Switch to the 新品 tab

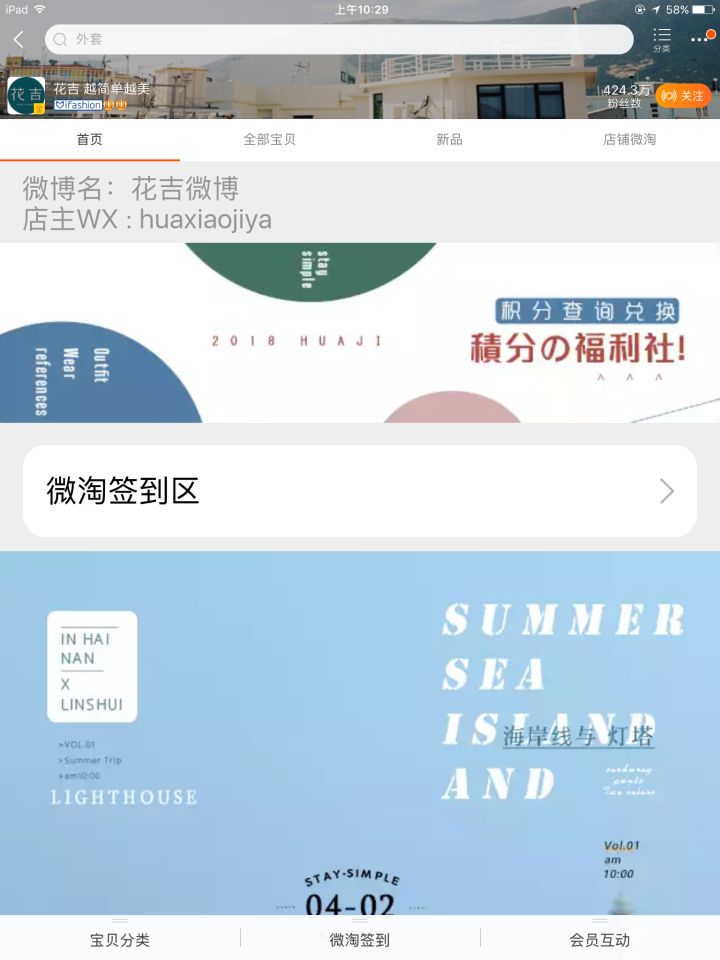(x=449, y=140)
